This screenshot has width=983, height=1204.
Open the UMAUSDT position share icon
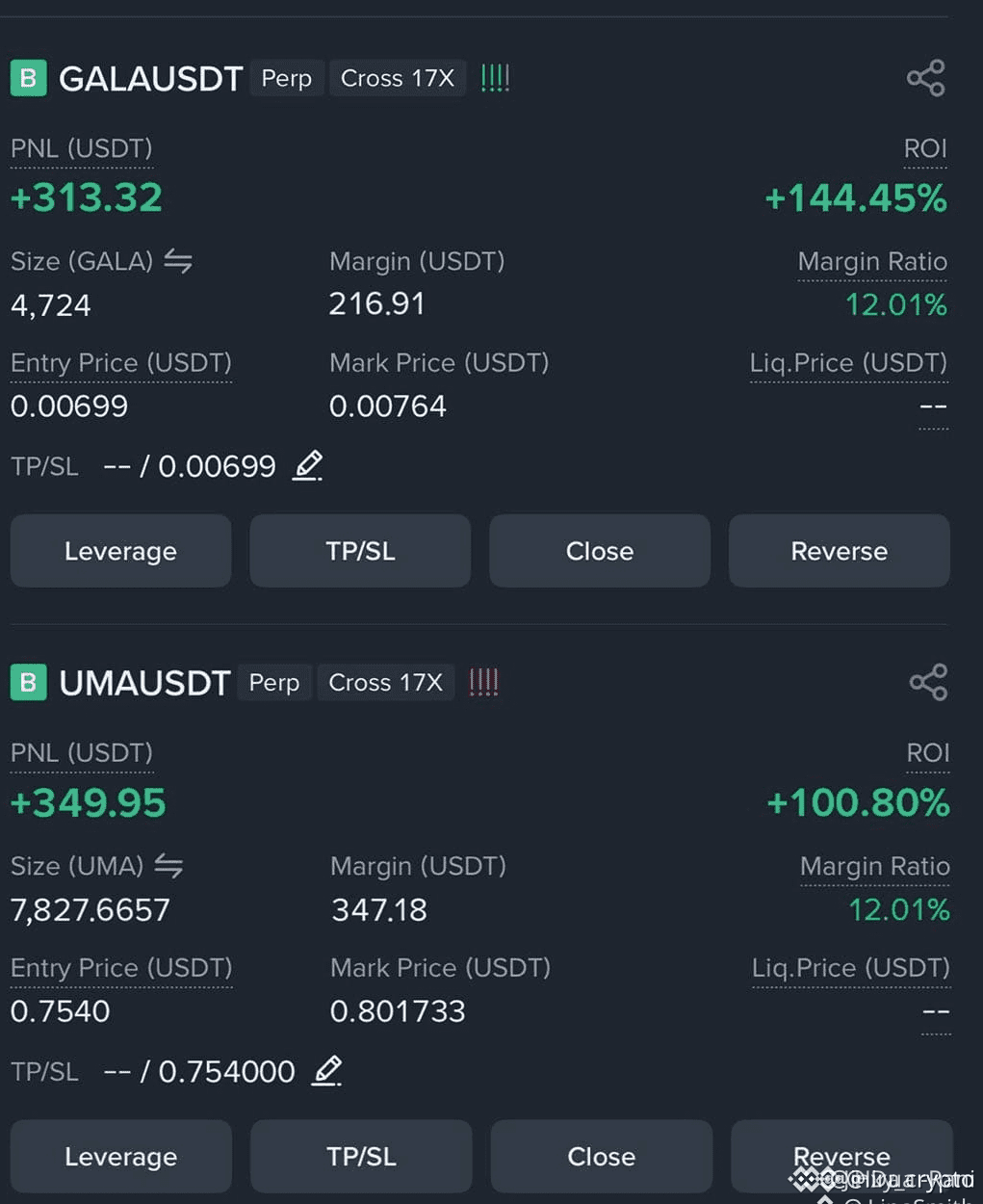[x=927, y=682]
